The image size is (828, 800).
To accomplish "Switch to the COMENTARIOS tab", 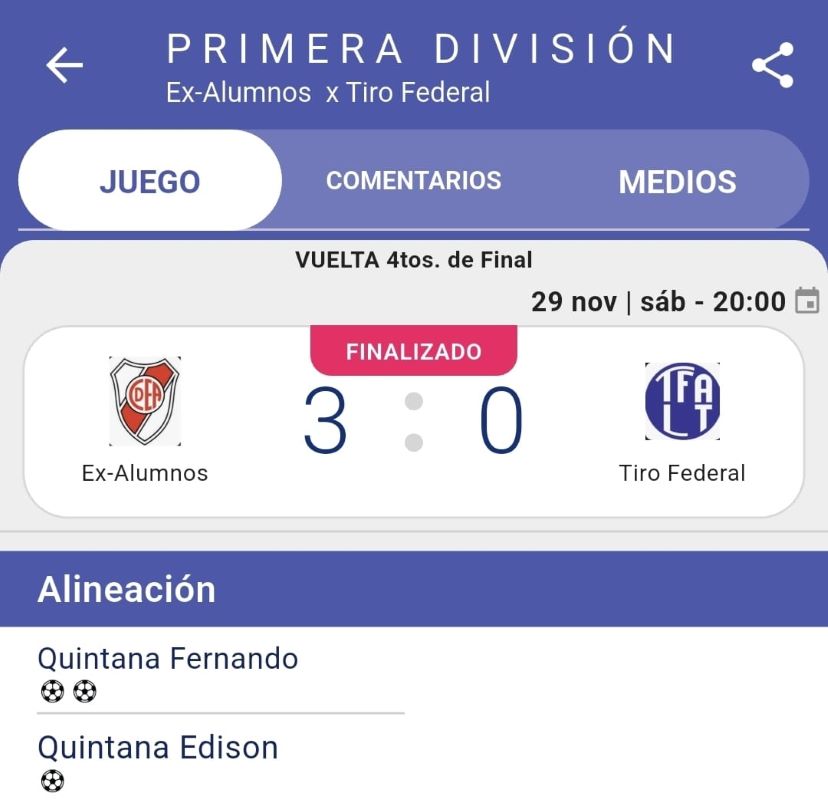I will coord(413,181).
